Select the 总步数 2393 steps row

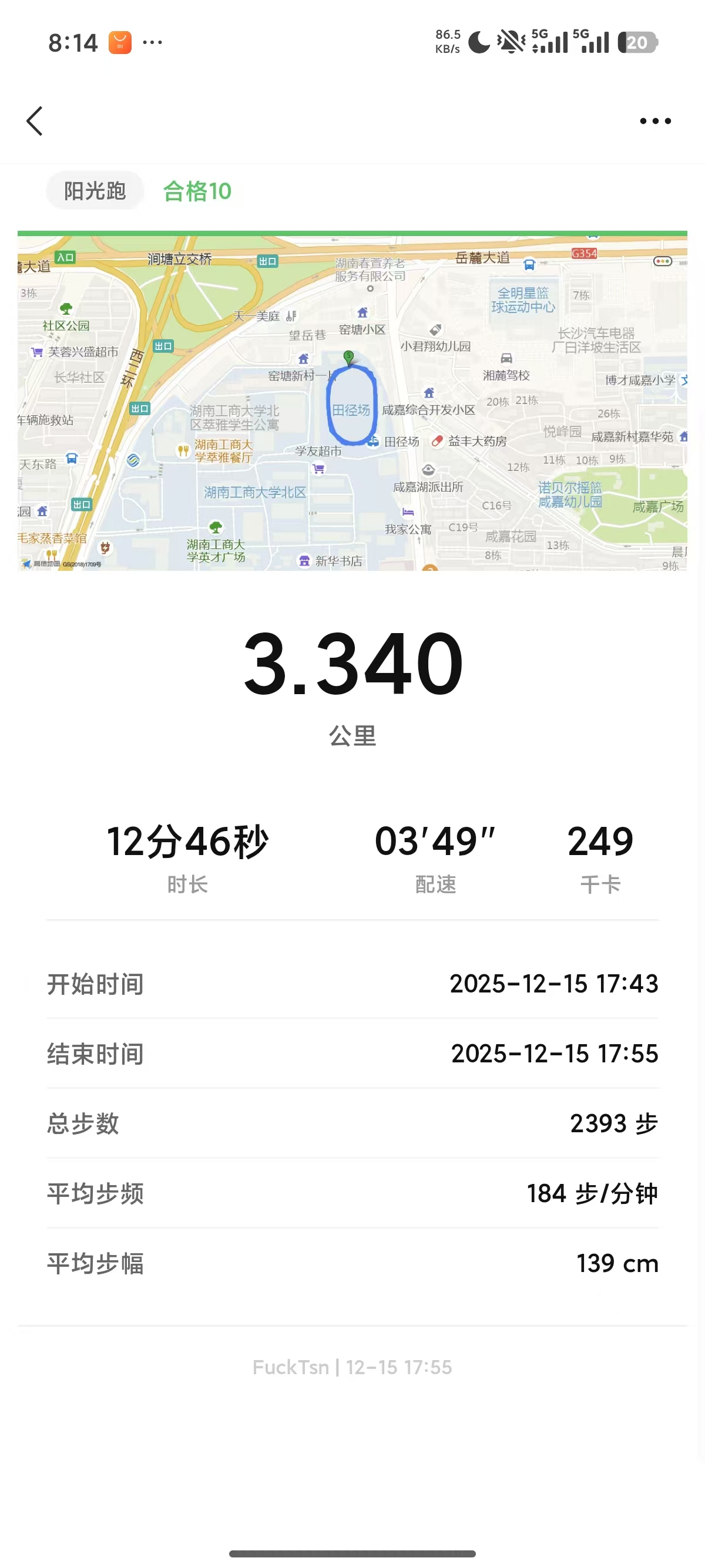(x=352, y=1125)
